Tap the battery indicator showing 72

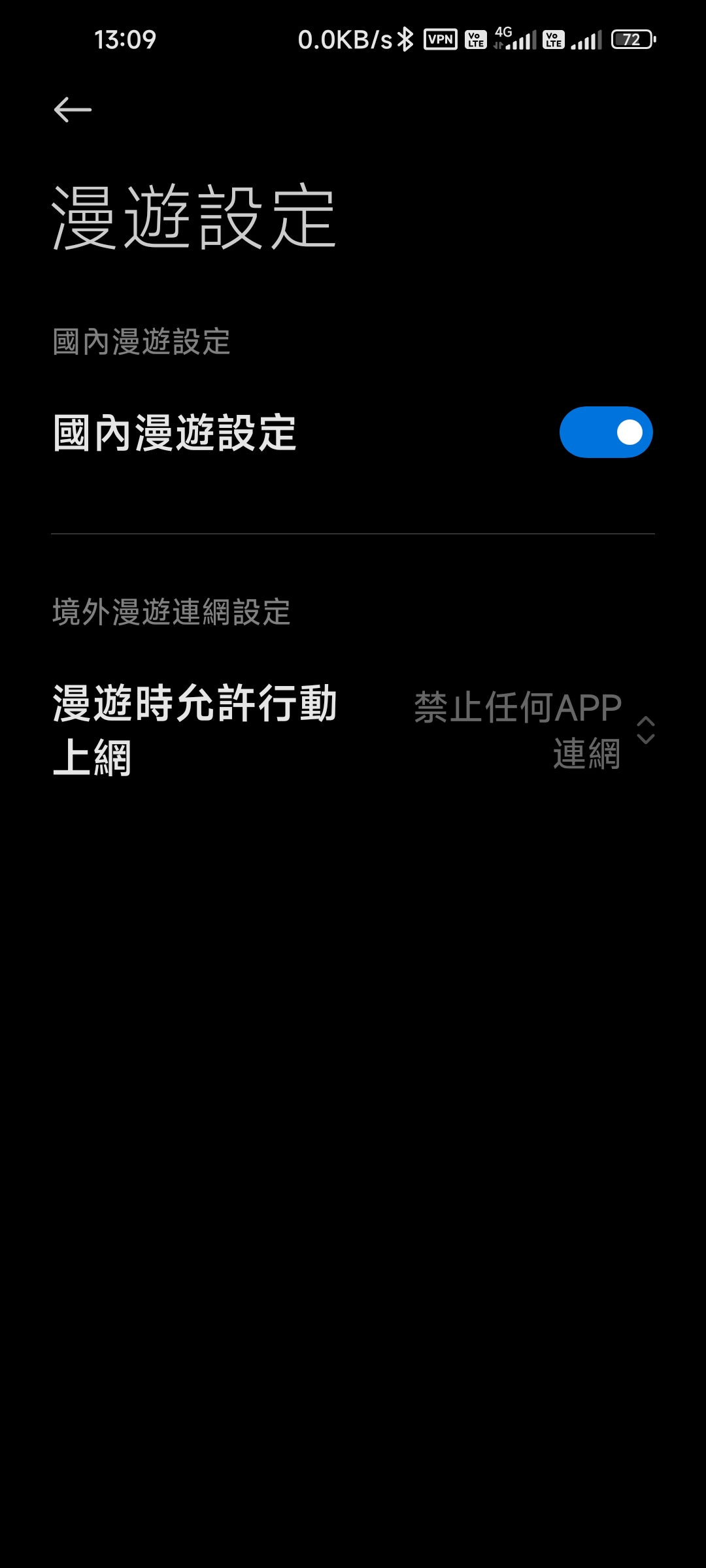[631, 40]
